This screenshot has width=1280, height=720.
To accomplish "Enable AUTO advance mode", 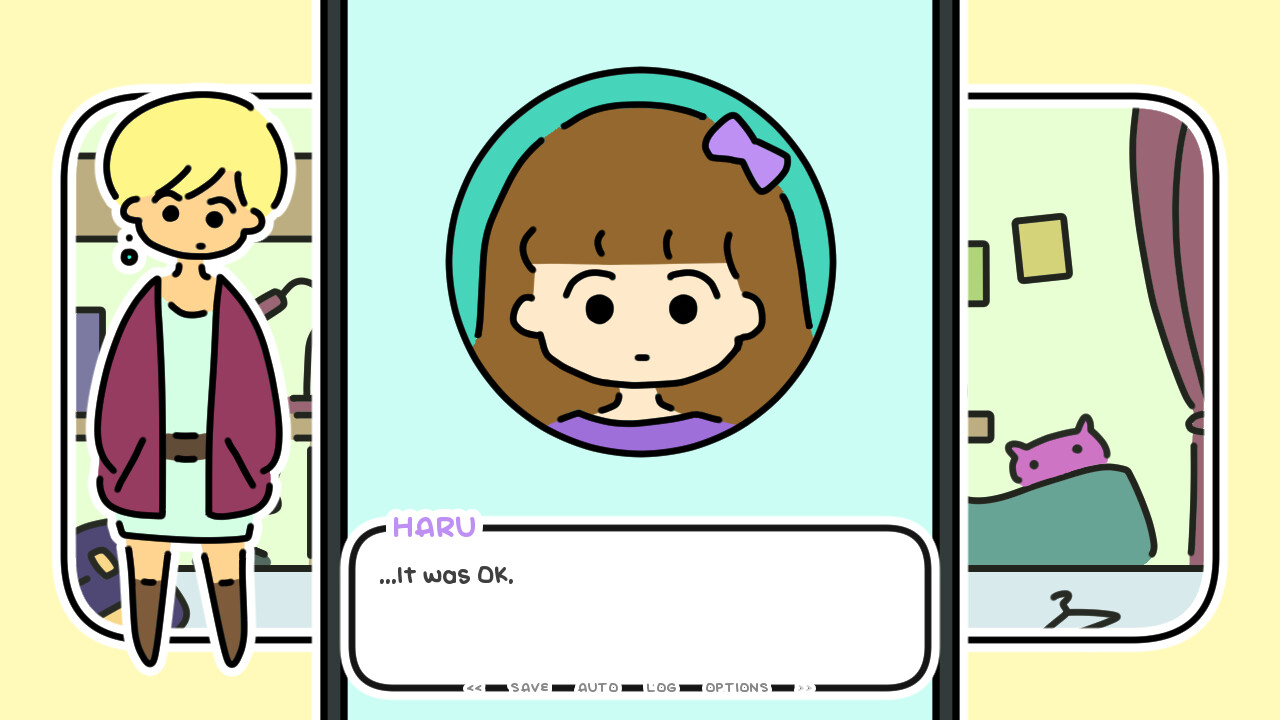I will [598, 688].
